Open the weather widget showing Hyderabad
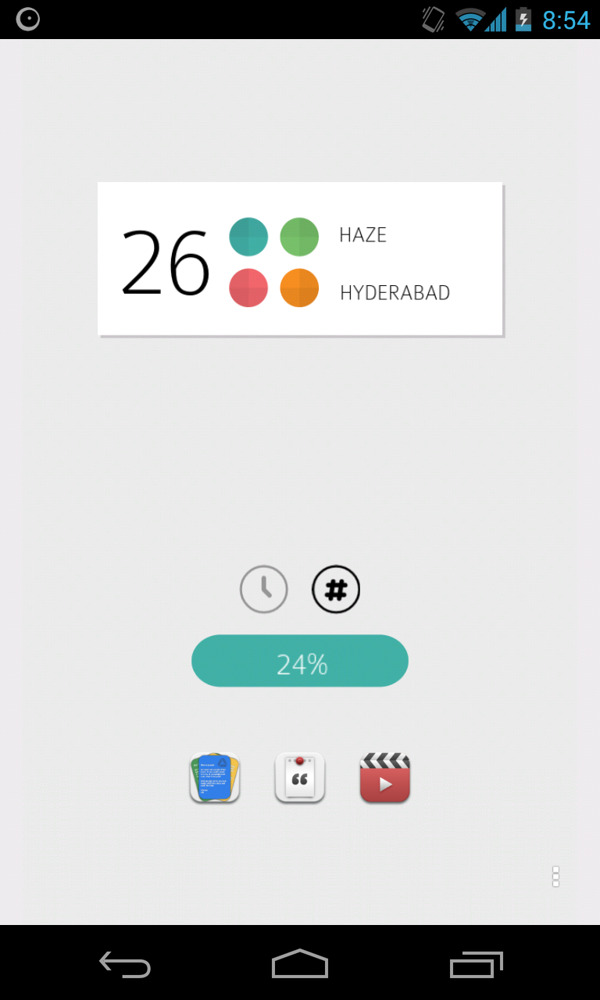 300,260
